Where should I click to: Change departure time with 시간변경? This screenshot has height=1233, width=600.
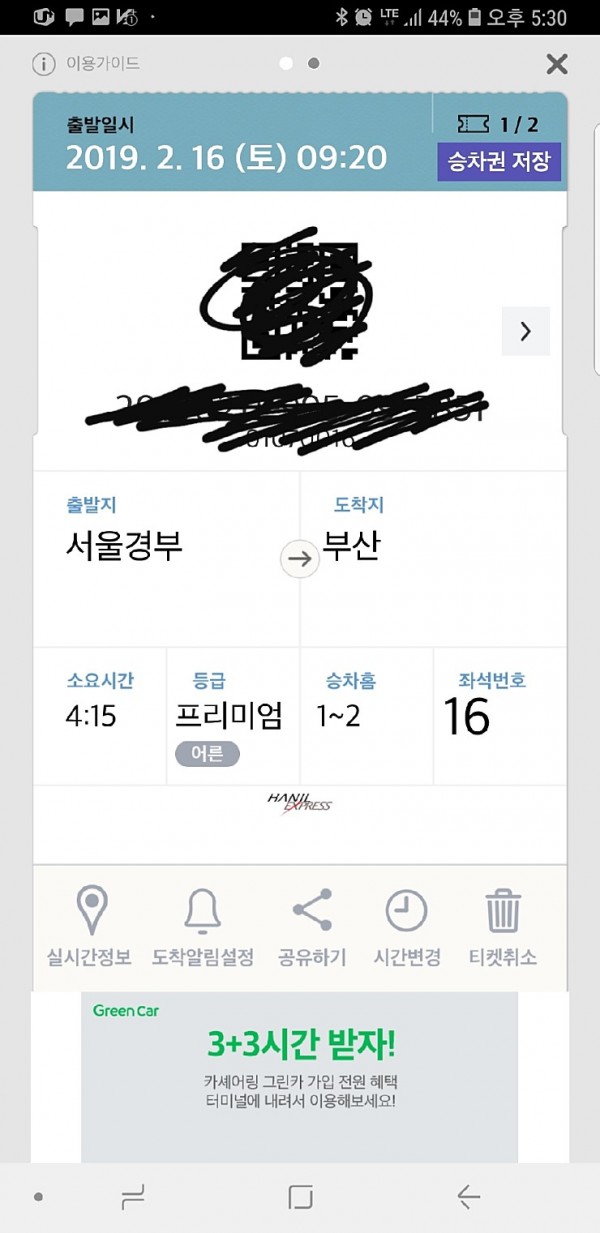tap(407, 927)
